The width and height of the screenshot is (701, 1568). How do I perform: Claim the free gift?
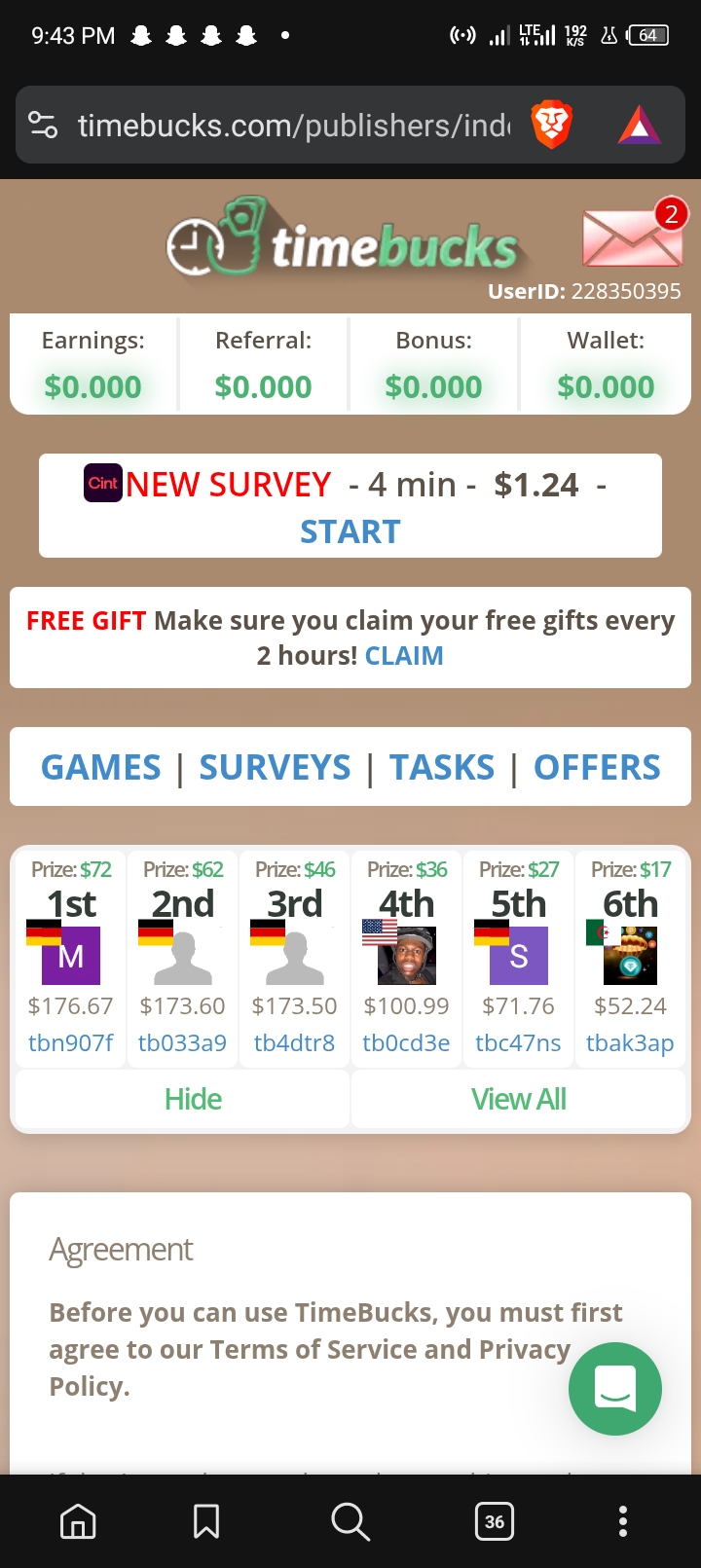point(404,656)
